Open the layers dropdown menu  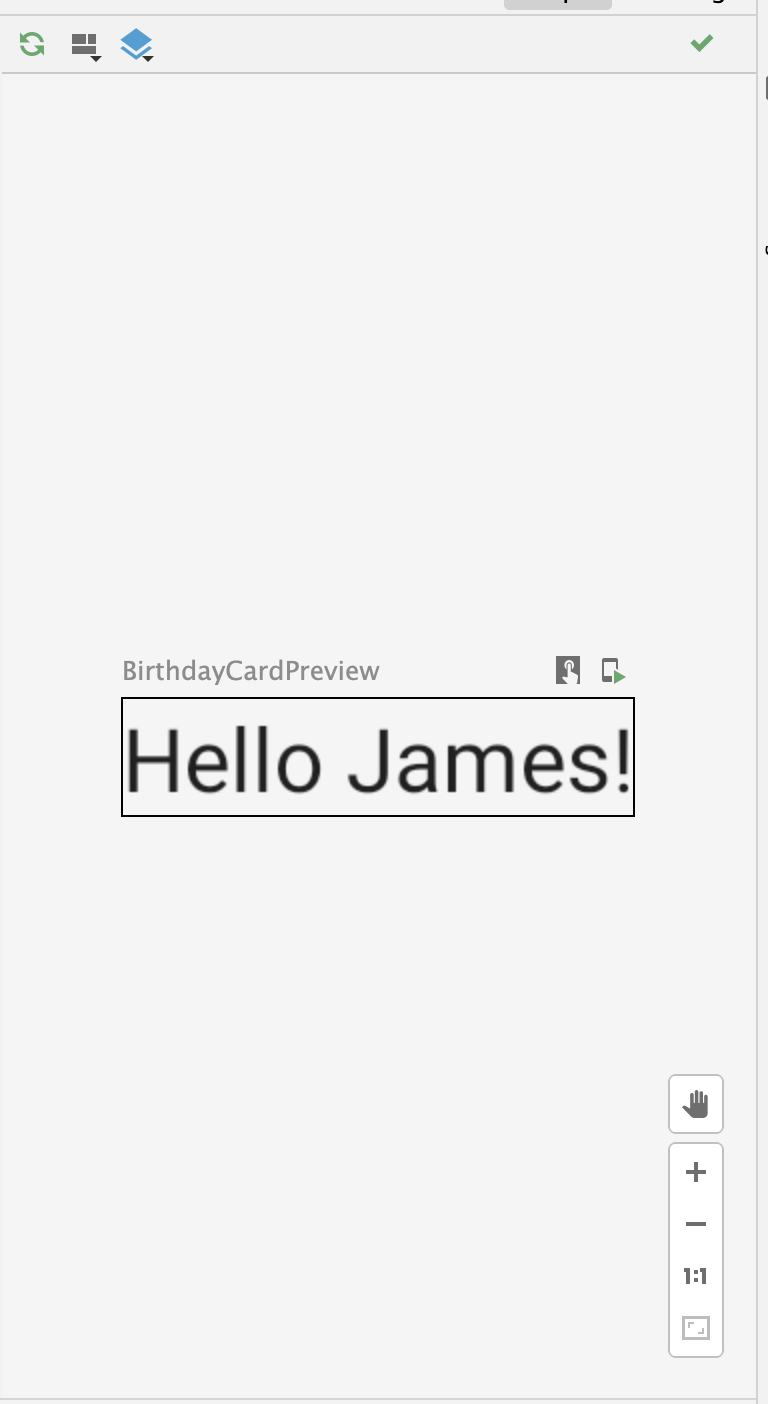(136, 45)
